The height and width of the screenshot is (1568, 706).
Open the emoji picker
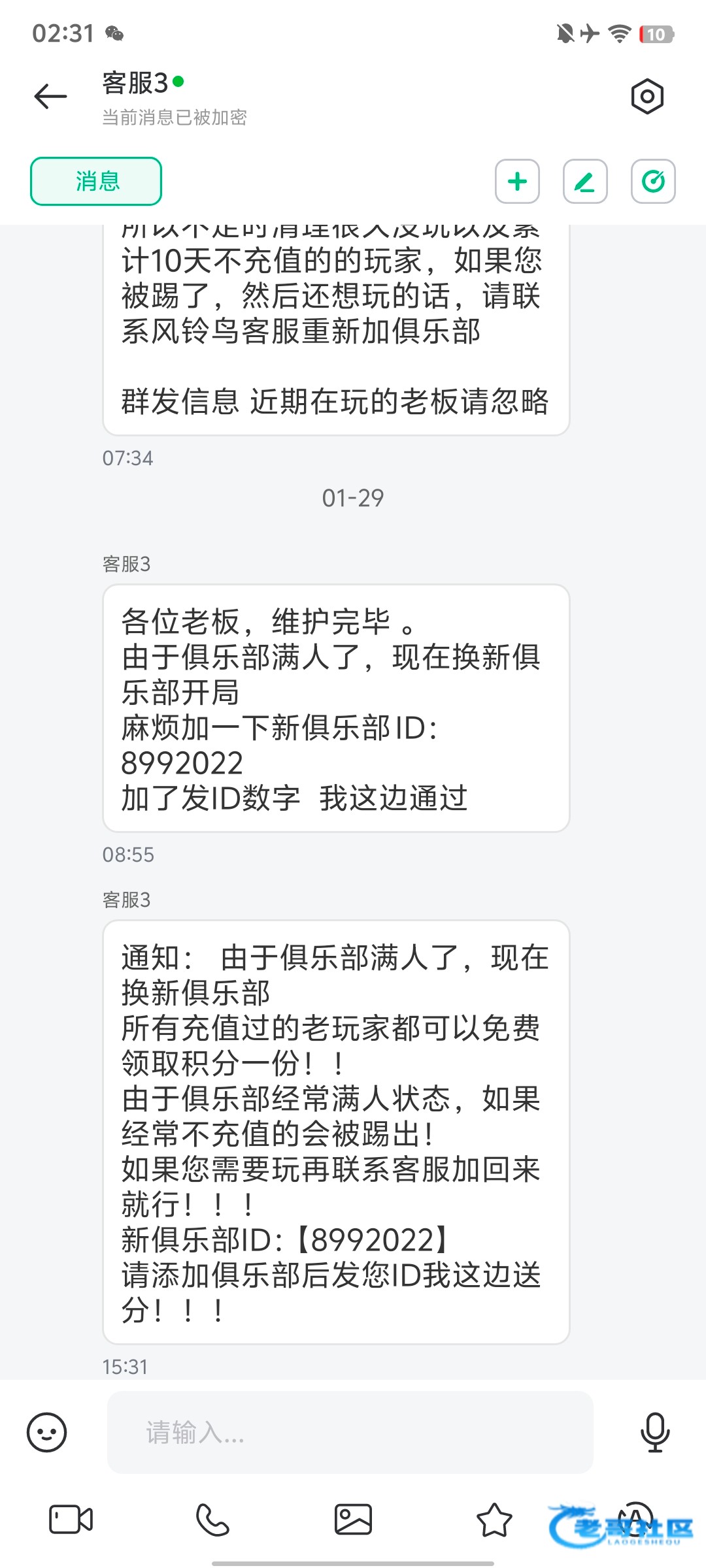(46, 1432)
